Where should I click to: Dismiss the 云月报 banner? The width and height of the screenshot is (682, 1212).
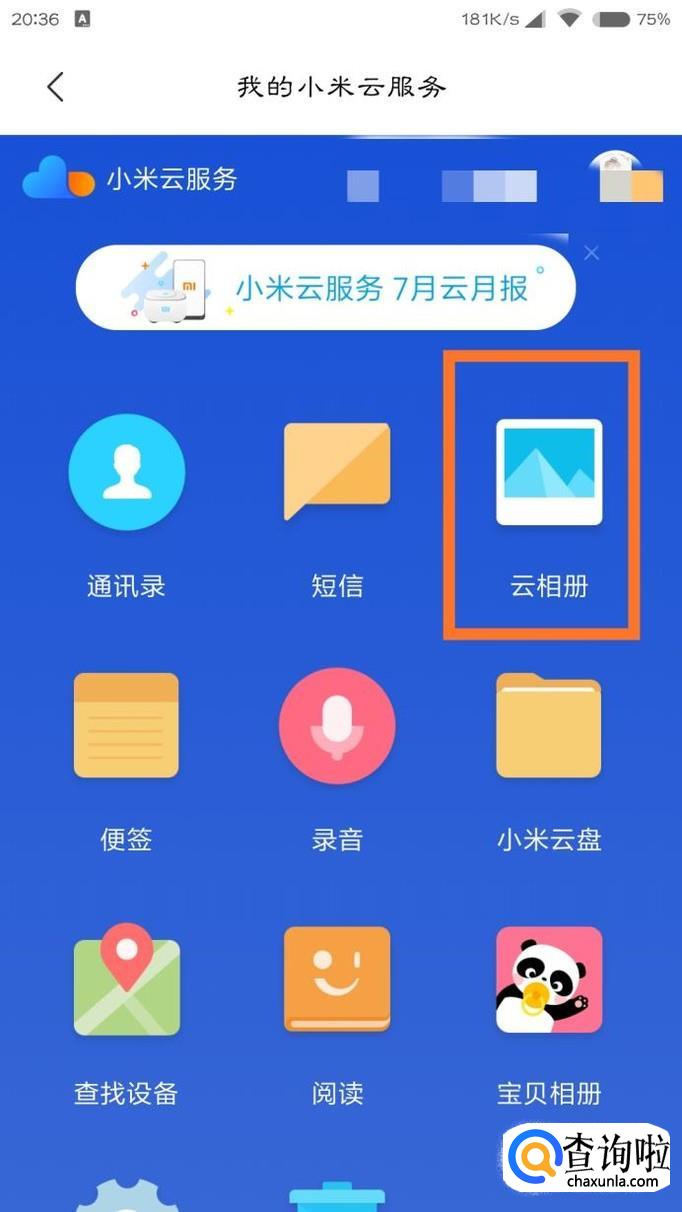pos(591,253)
